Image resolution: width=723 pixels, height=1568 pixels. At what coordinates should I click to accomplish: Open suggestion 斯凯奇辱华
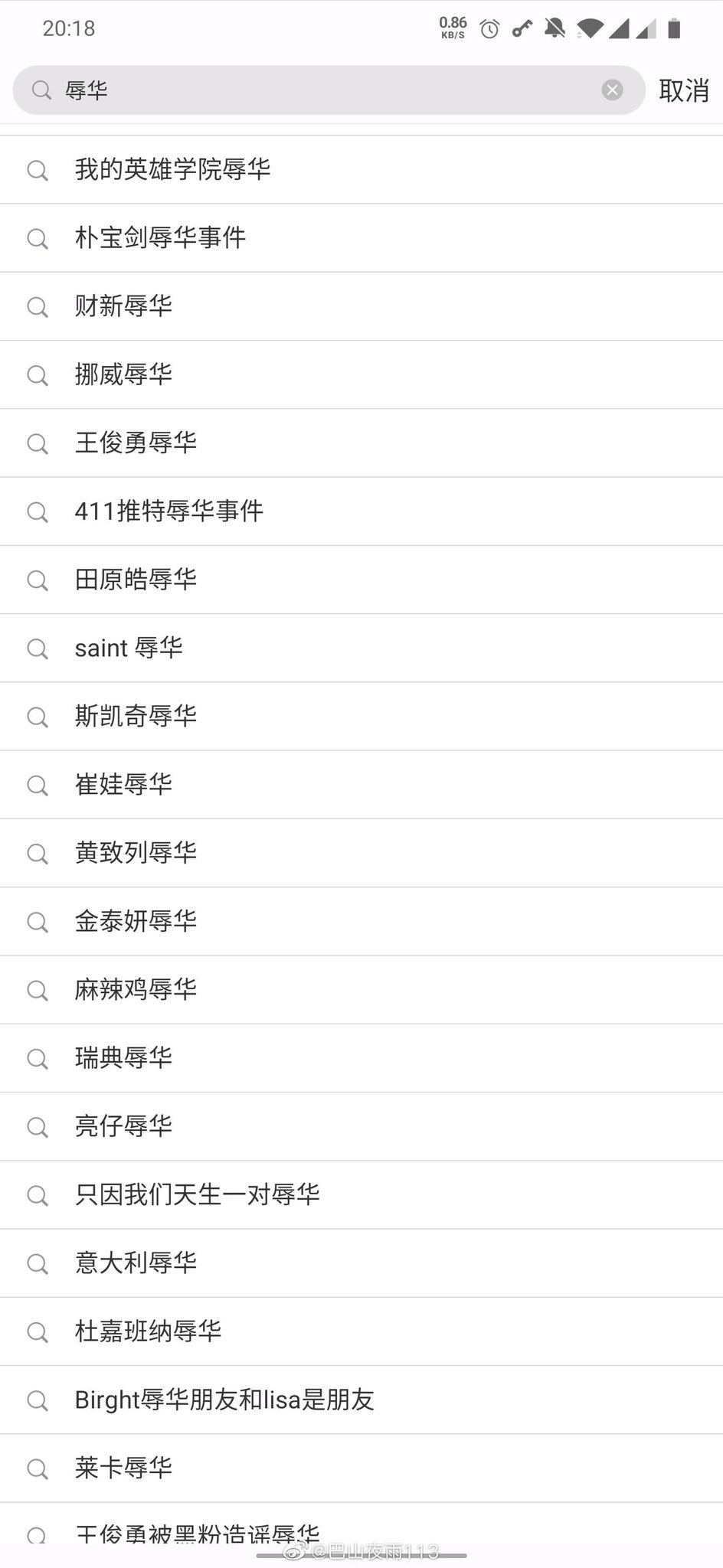pos(136,716)
